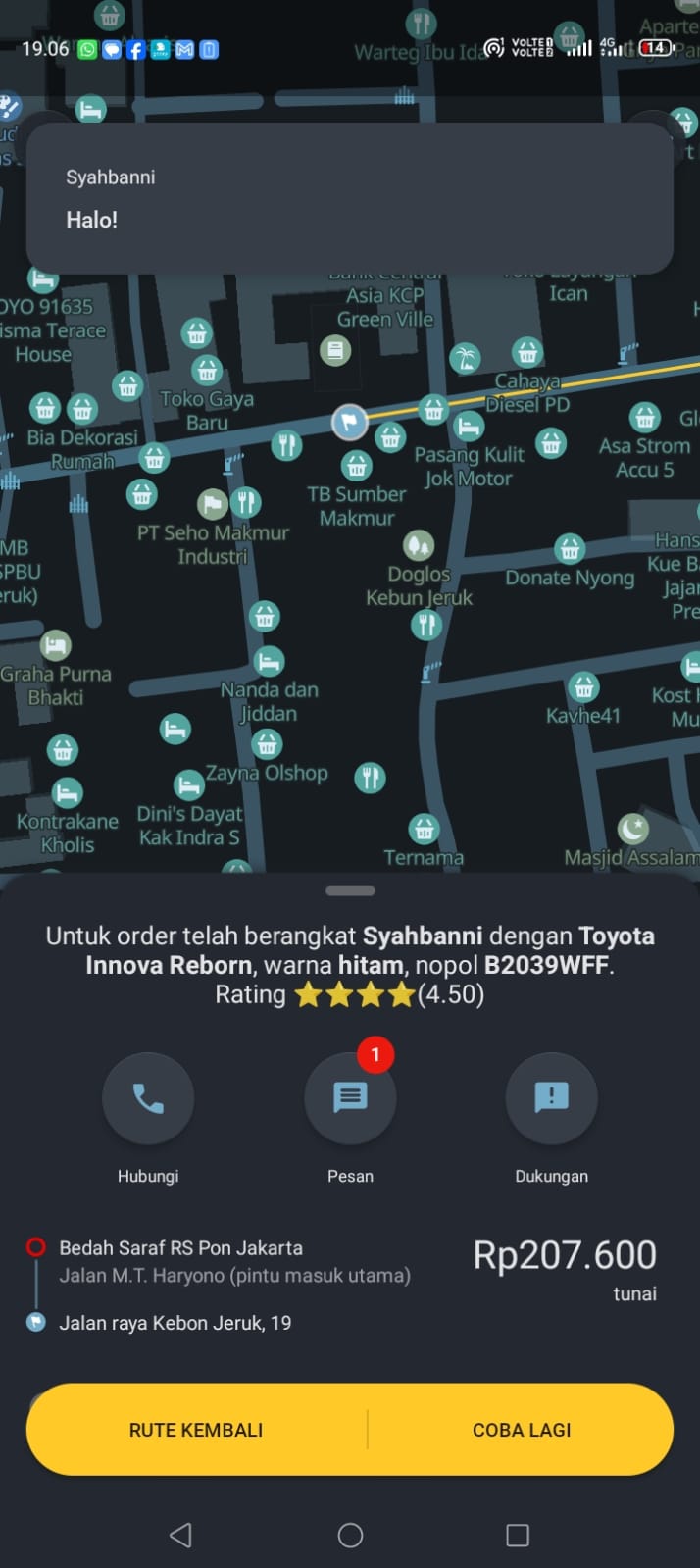
Task: Tap Coba Lagi to retry order
Action: pyautogui.click(x=522, y=1430)
